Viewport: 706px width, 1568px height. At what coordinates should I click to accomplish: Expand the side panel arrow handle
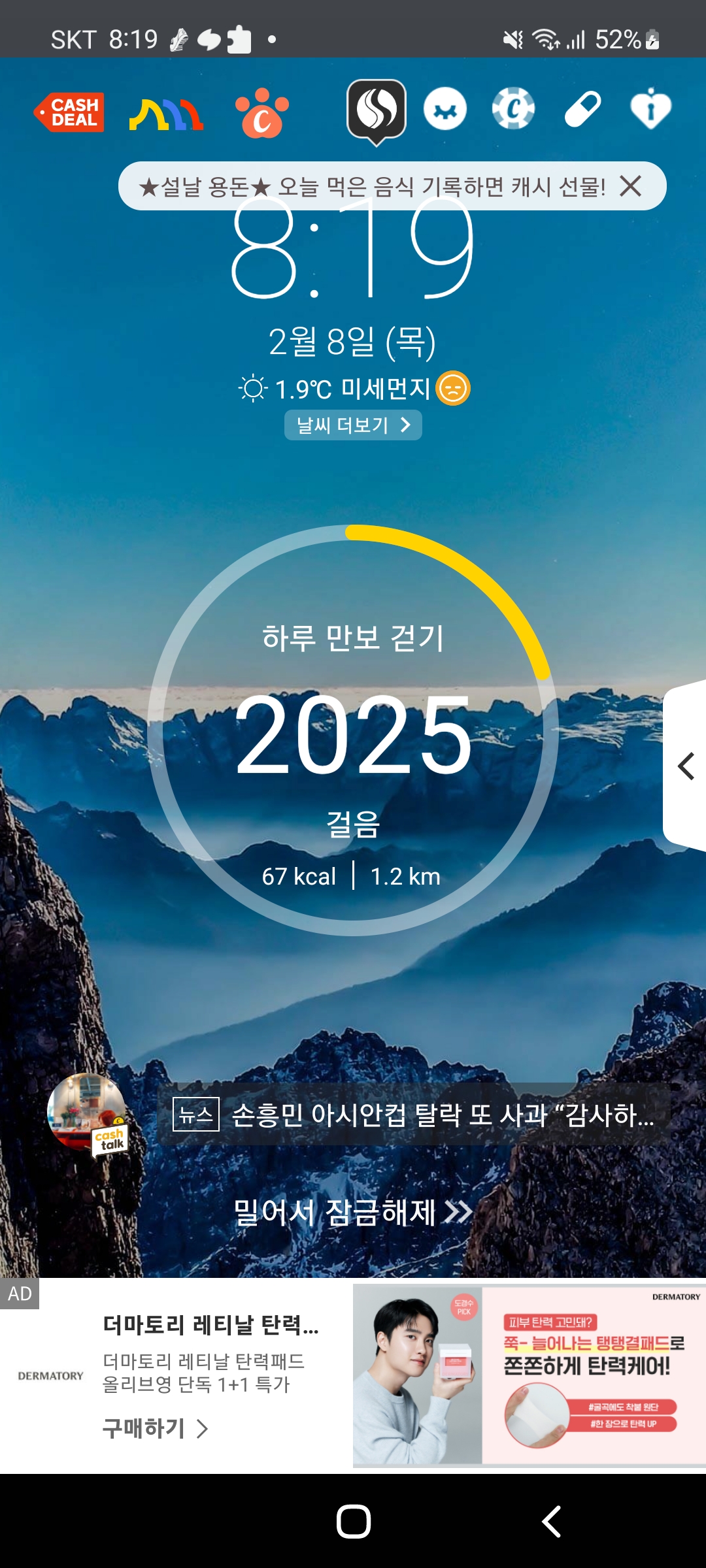click(685, 766)
